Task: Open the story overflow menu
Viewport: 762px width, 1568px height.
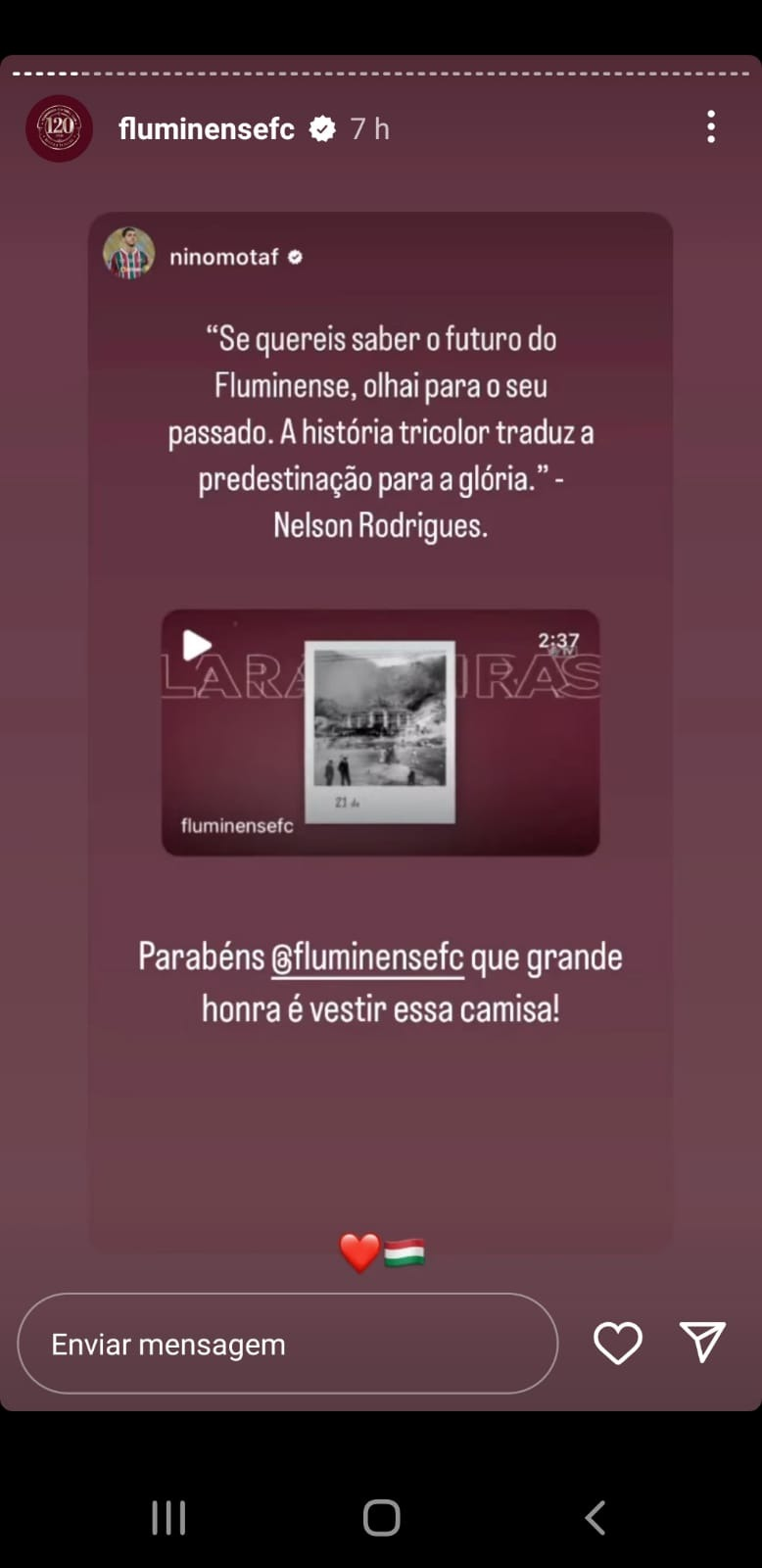Action: (x=711, y=127)
